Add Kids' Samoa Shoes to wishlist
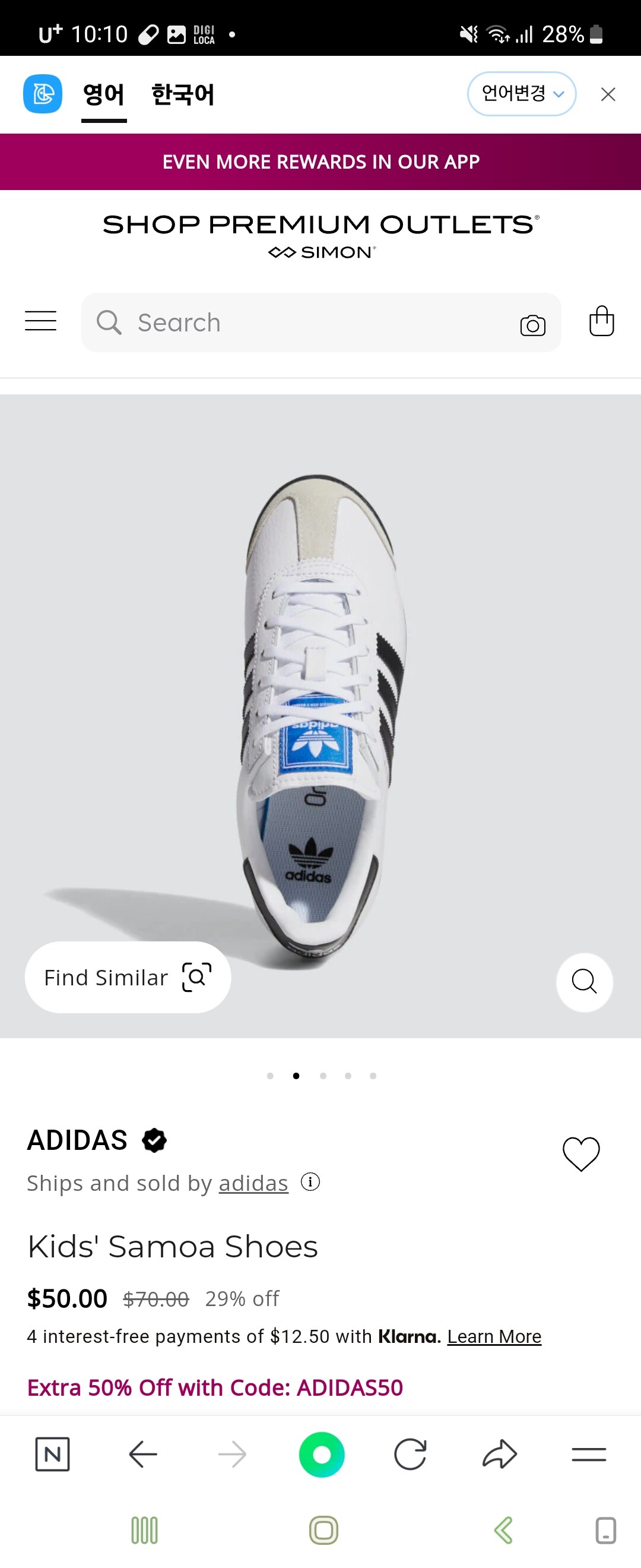This screenshot has width=641, height=1568. (x=581, y=1153)
